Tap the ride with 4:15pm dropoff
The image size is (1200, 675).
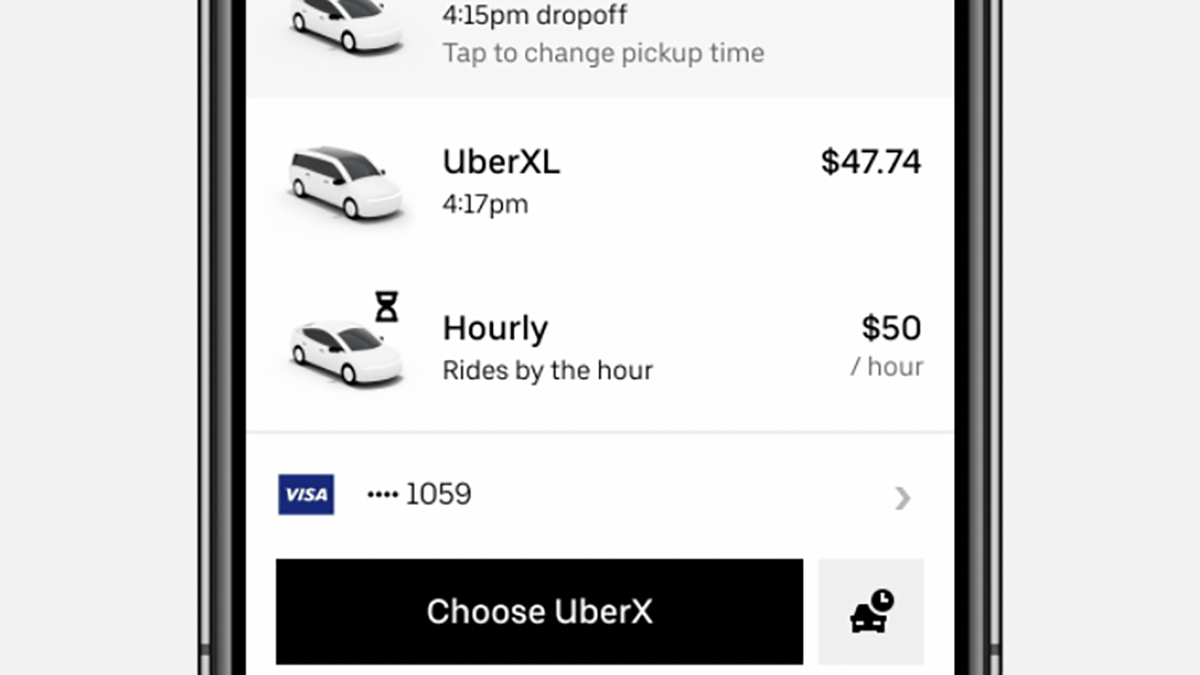pyautogui.click(x=600, y=35)
